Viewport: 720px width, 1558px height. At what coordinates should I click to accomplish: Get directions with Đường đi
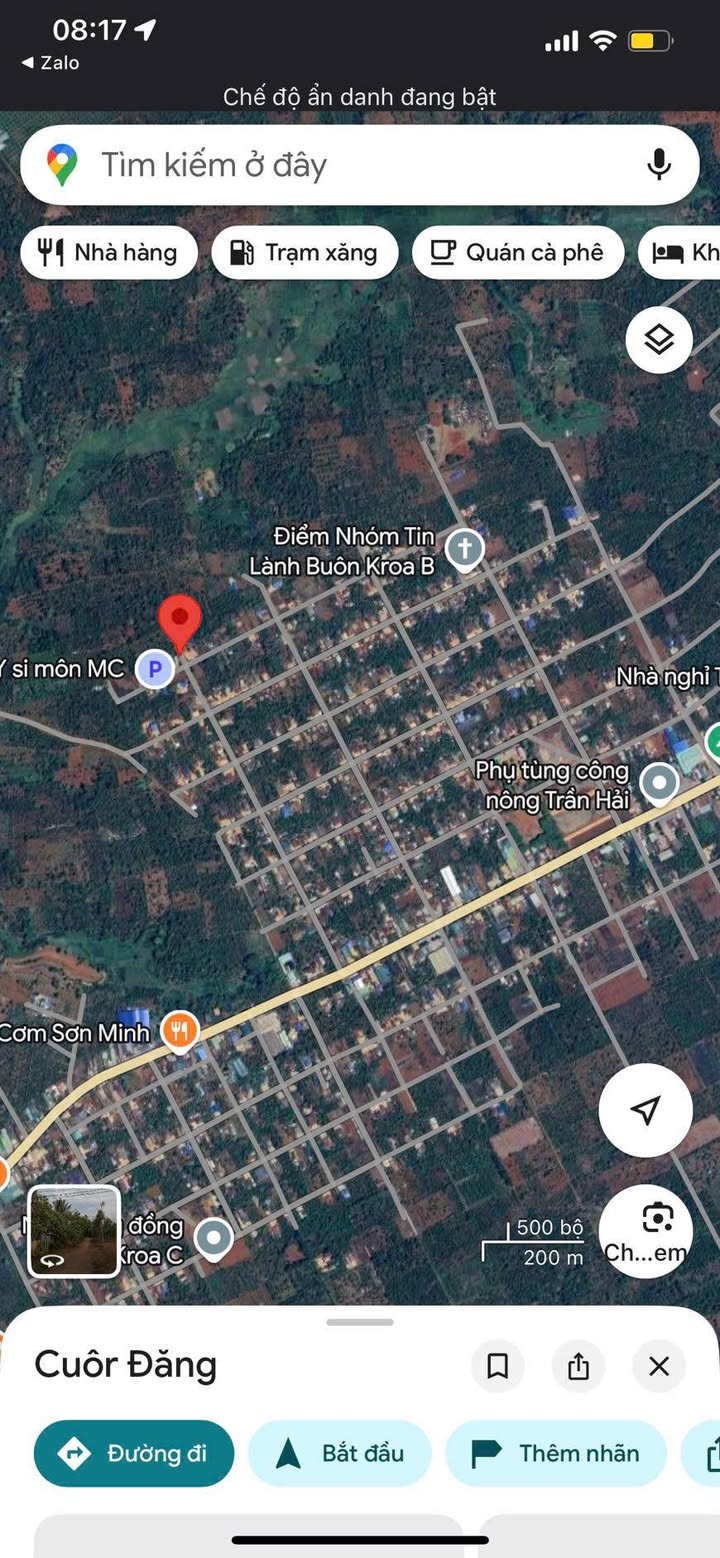click(134, 1453)
